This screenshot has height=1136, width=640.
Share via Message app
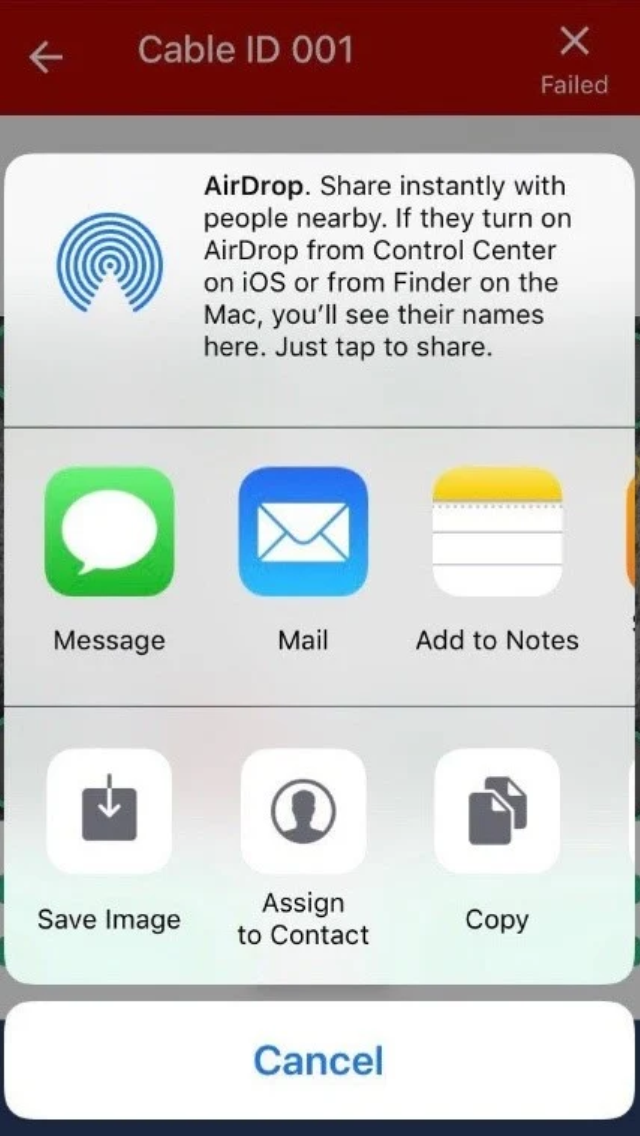109,532
